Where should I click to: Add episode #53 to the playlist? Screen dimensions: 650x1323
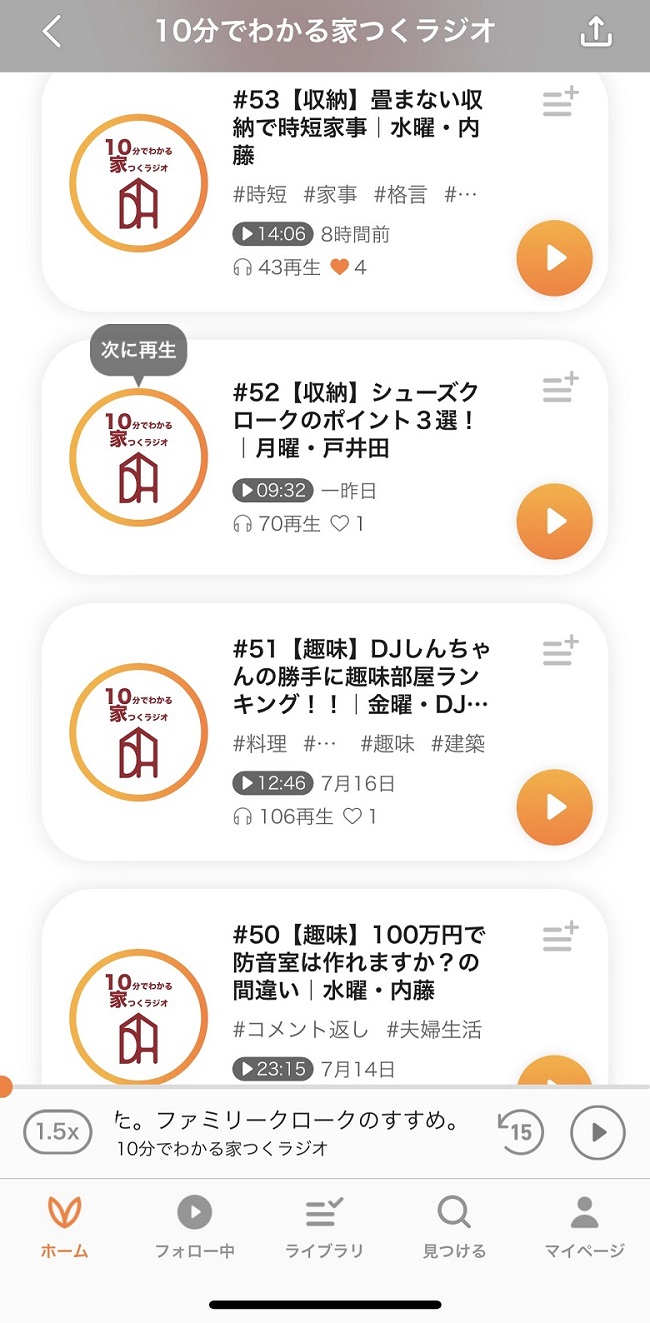(x=561, y=103)
